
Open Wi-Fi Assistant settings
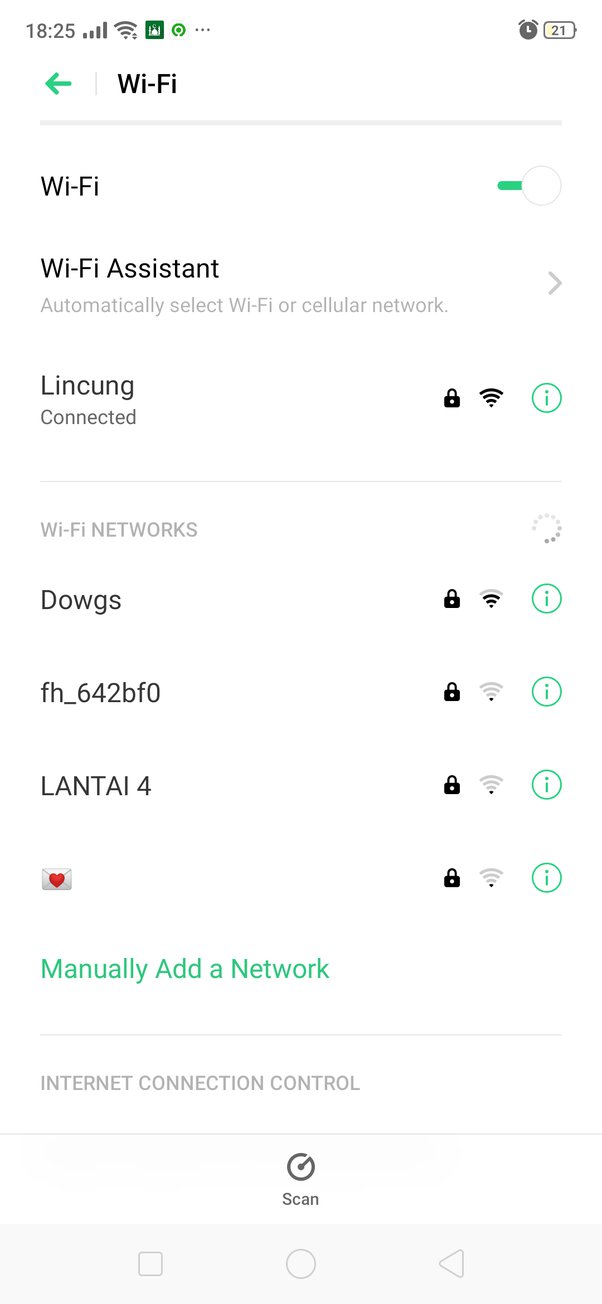[x=301, y=284]
